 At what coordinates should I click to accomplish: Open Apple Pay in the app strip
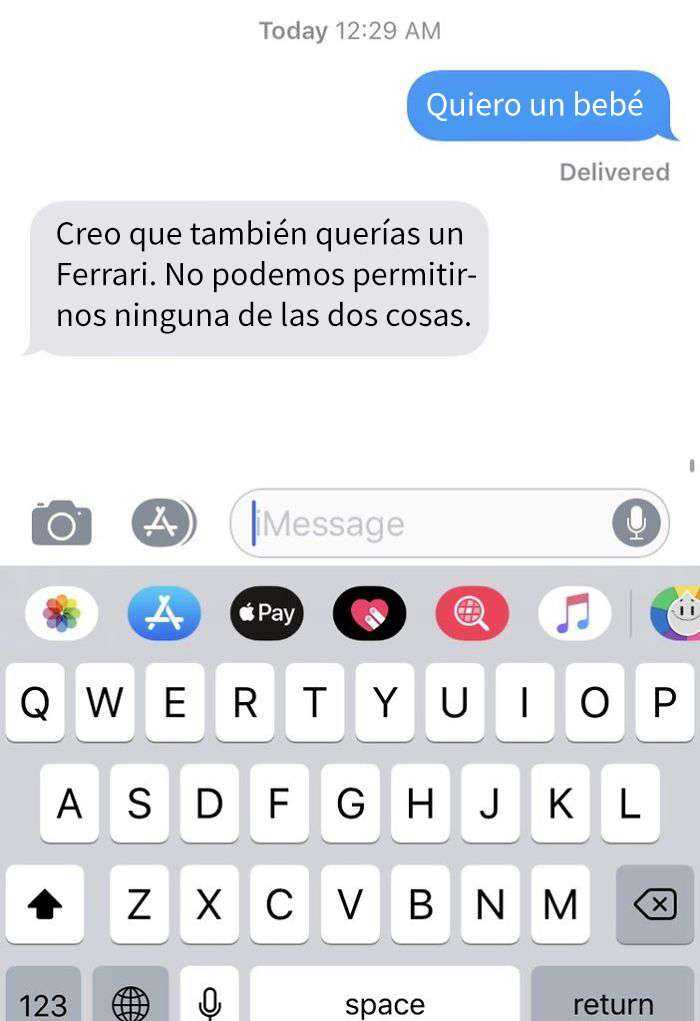pyautogui.click(x=266, y=613)
